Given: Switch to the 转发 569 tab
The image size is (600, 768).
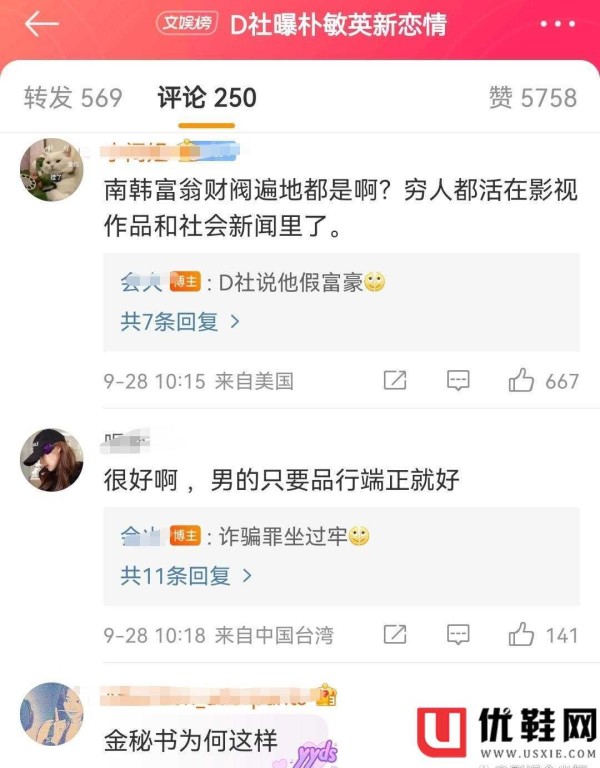Looking at the screenshot, I should coord(73,97).
